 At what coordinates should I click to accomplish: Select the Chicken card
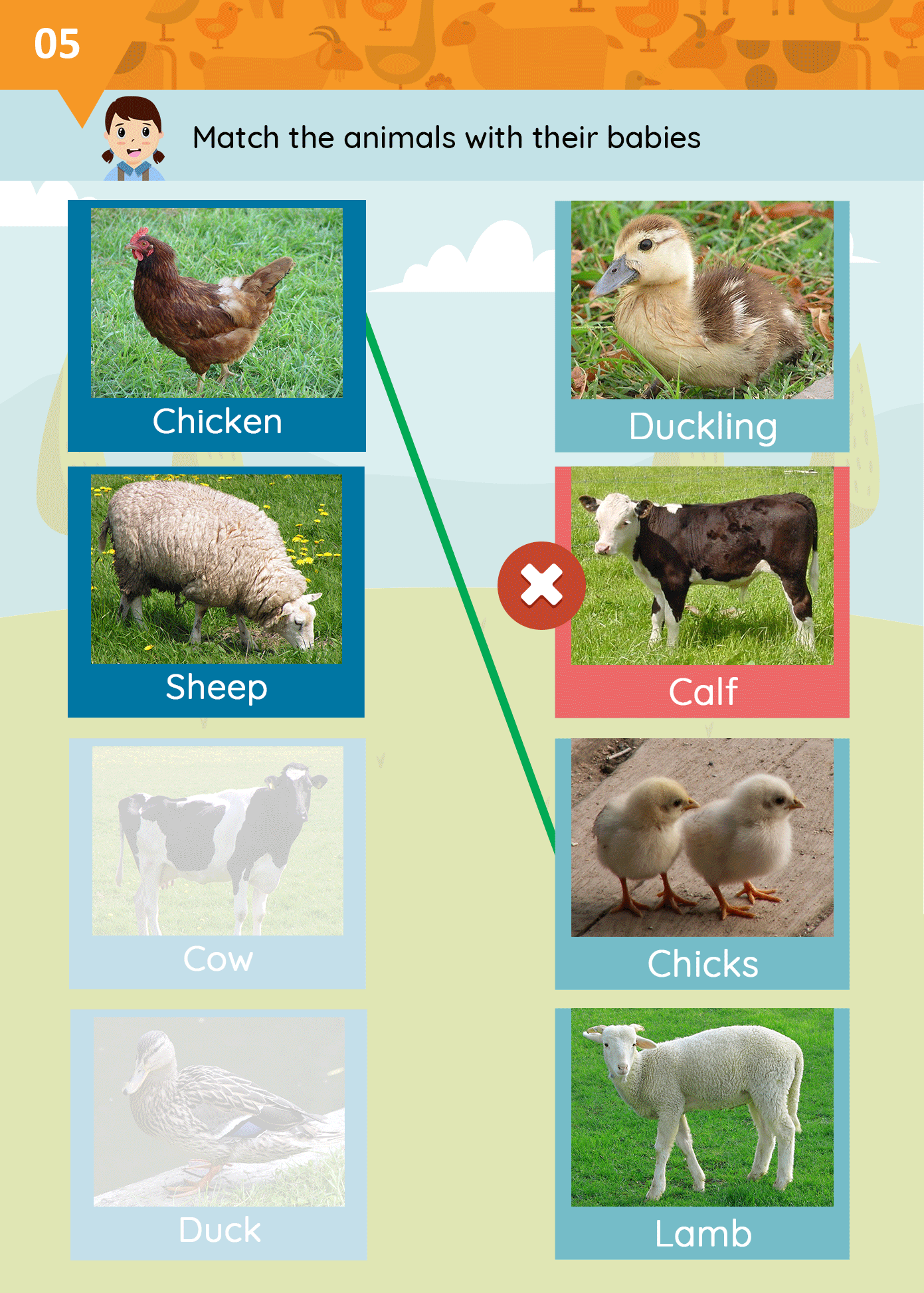(x=217, y=326)
